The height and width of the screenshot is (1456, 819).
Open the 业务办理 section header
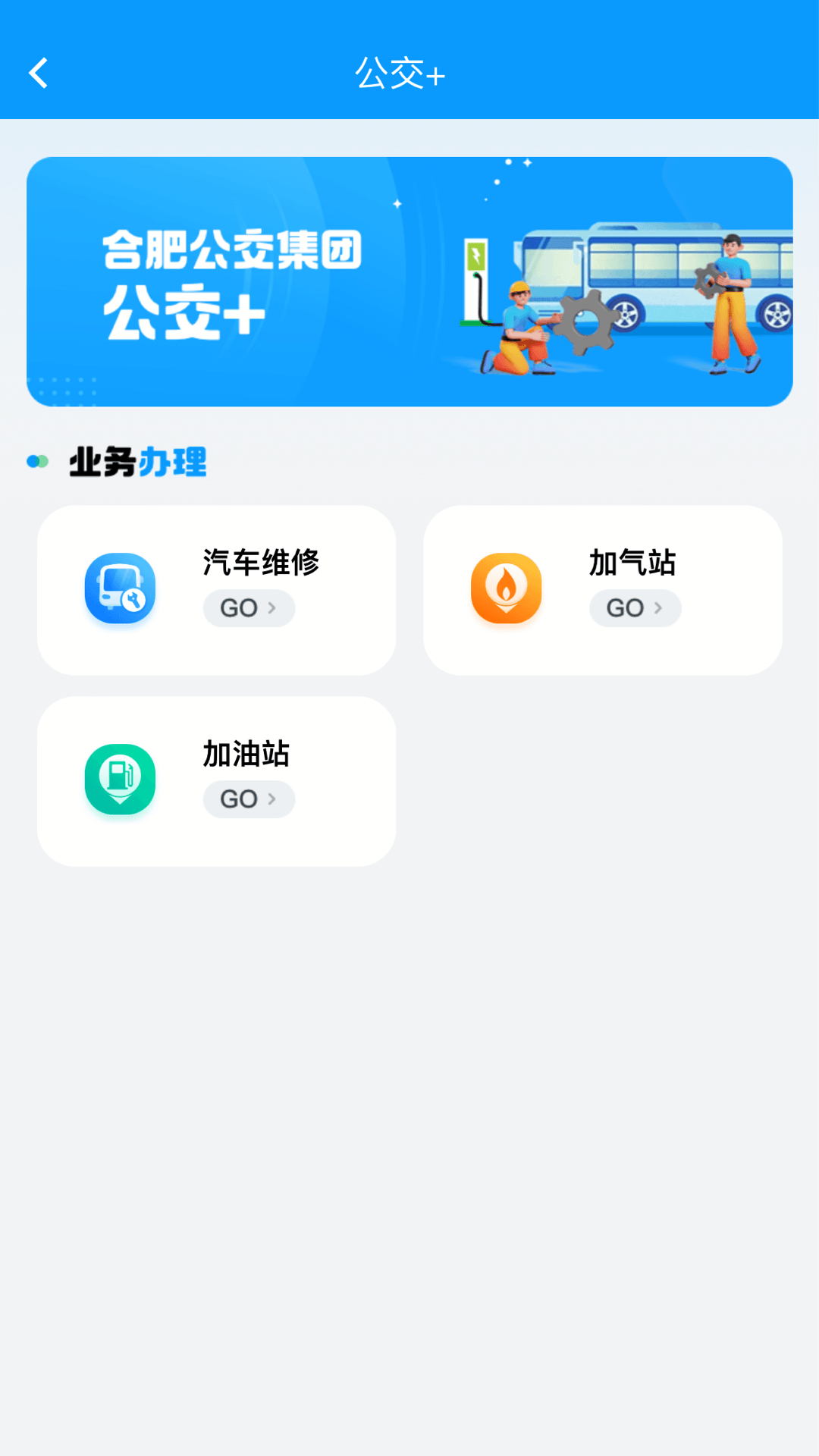pyautogui.click(x=137, y=462)
